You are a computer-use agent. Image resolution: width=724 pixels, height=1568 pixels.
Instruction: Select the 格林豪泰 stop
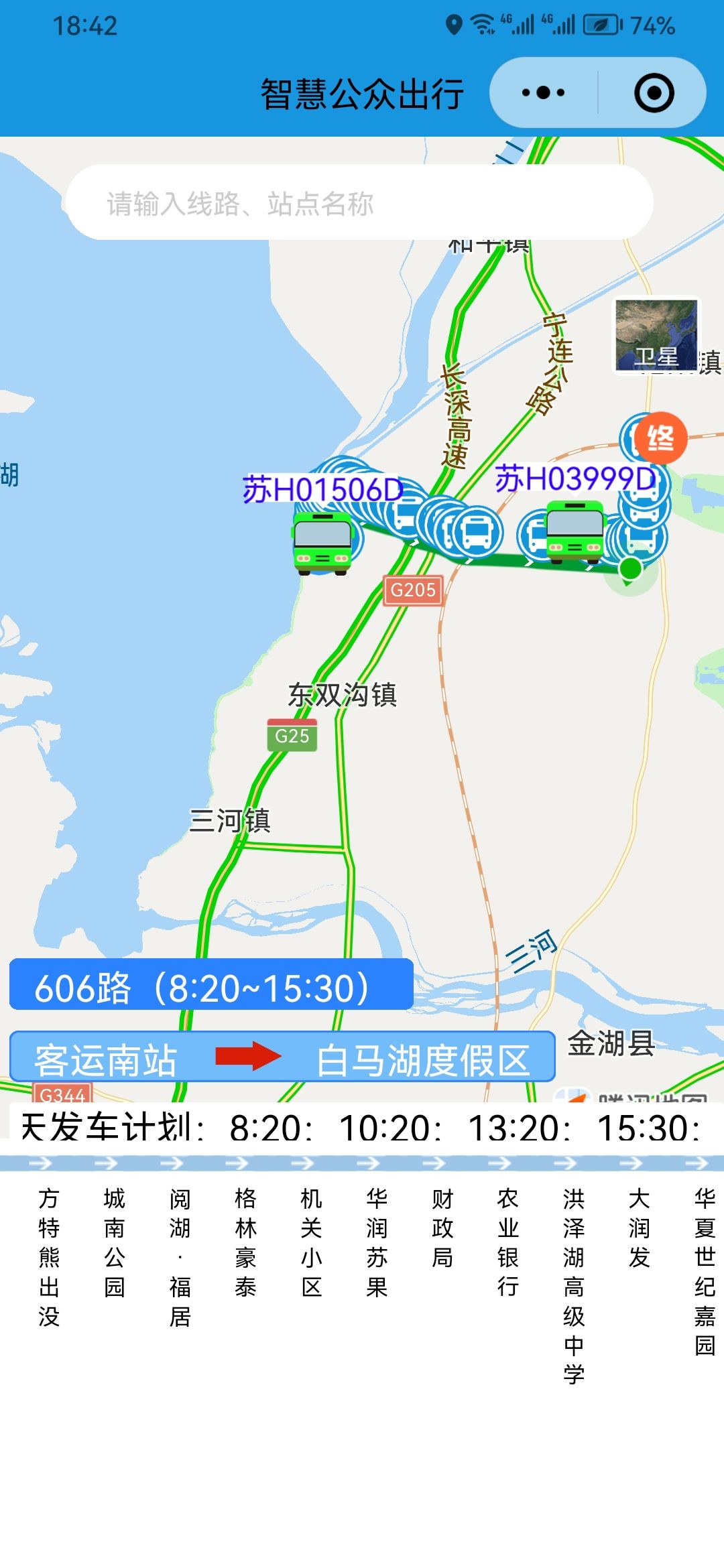(246, 1243)
